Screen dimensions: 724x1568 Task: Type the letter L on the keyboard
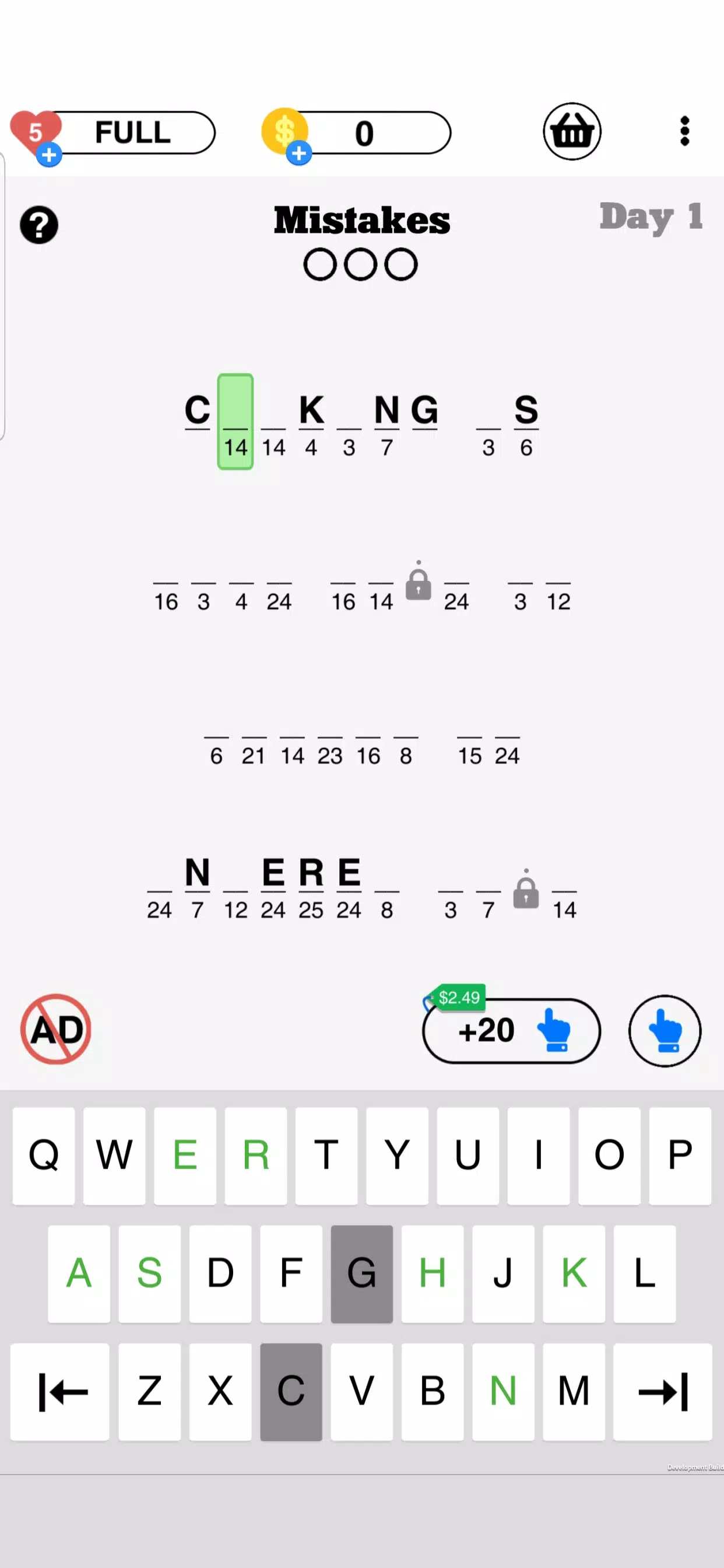point(644,1273)
